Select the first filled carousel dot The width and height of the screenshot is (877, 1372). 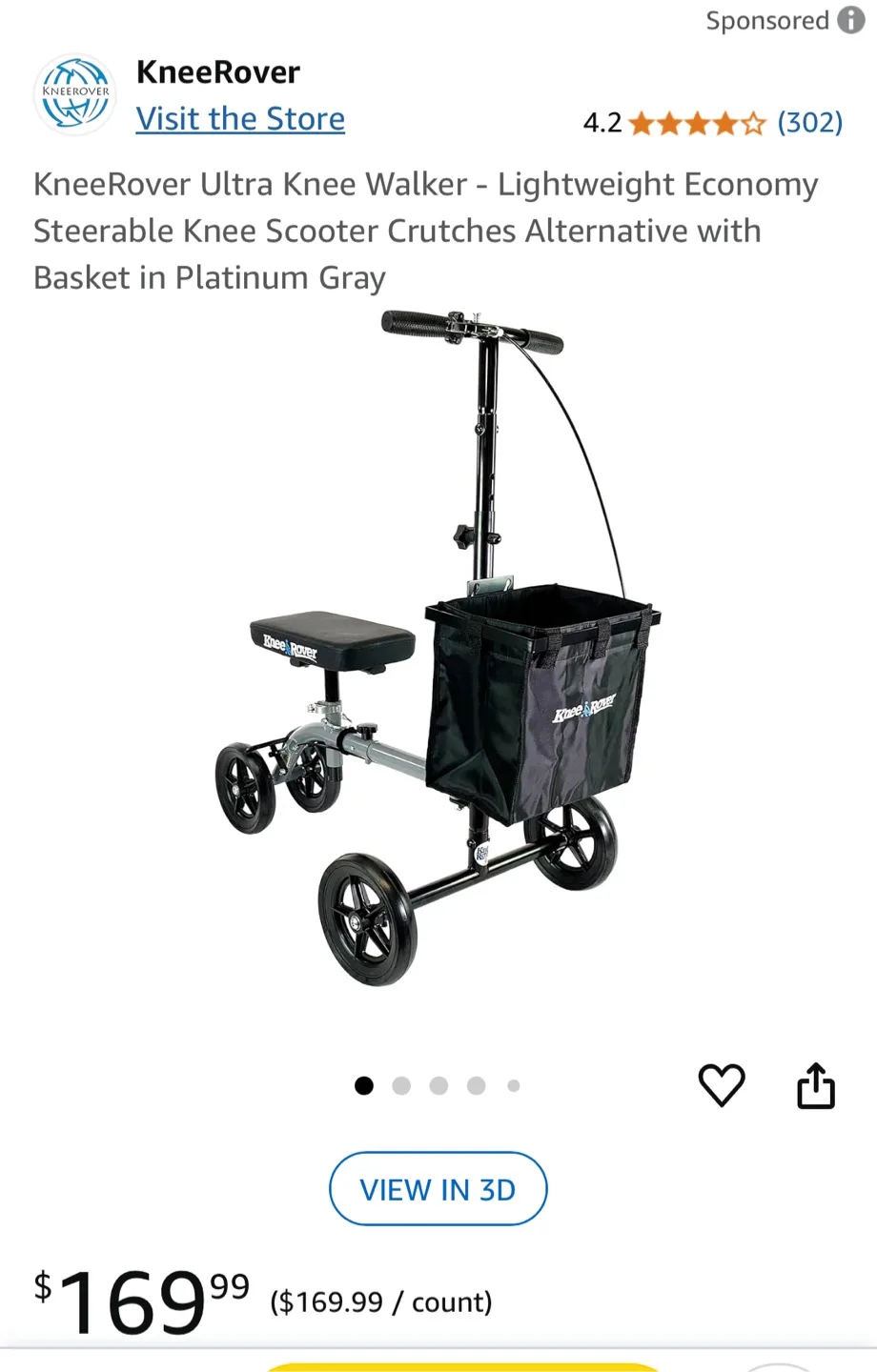tap(363, 1085)
